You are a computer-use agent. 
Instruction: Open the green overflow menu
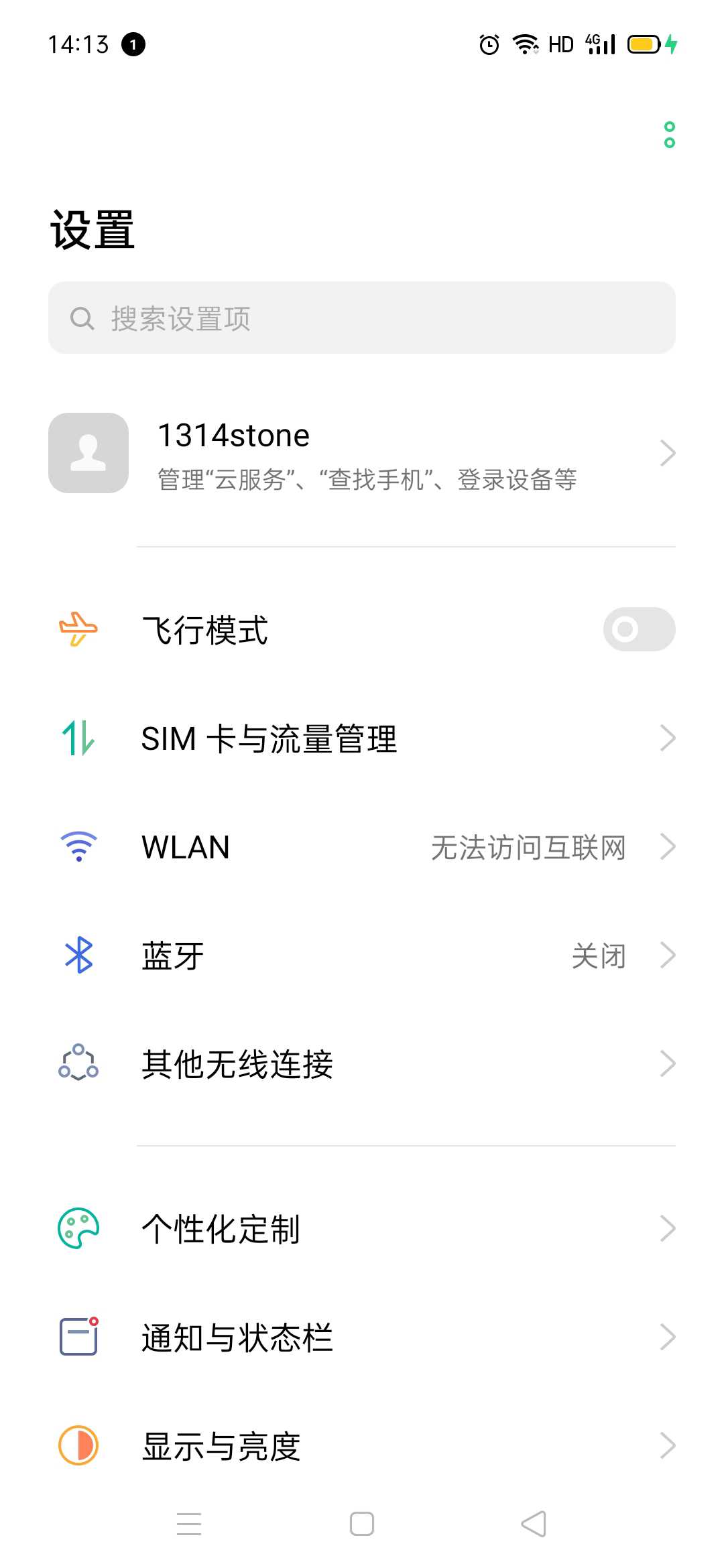pyautogui.click(x=669, y=135)
